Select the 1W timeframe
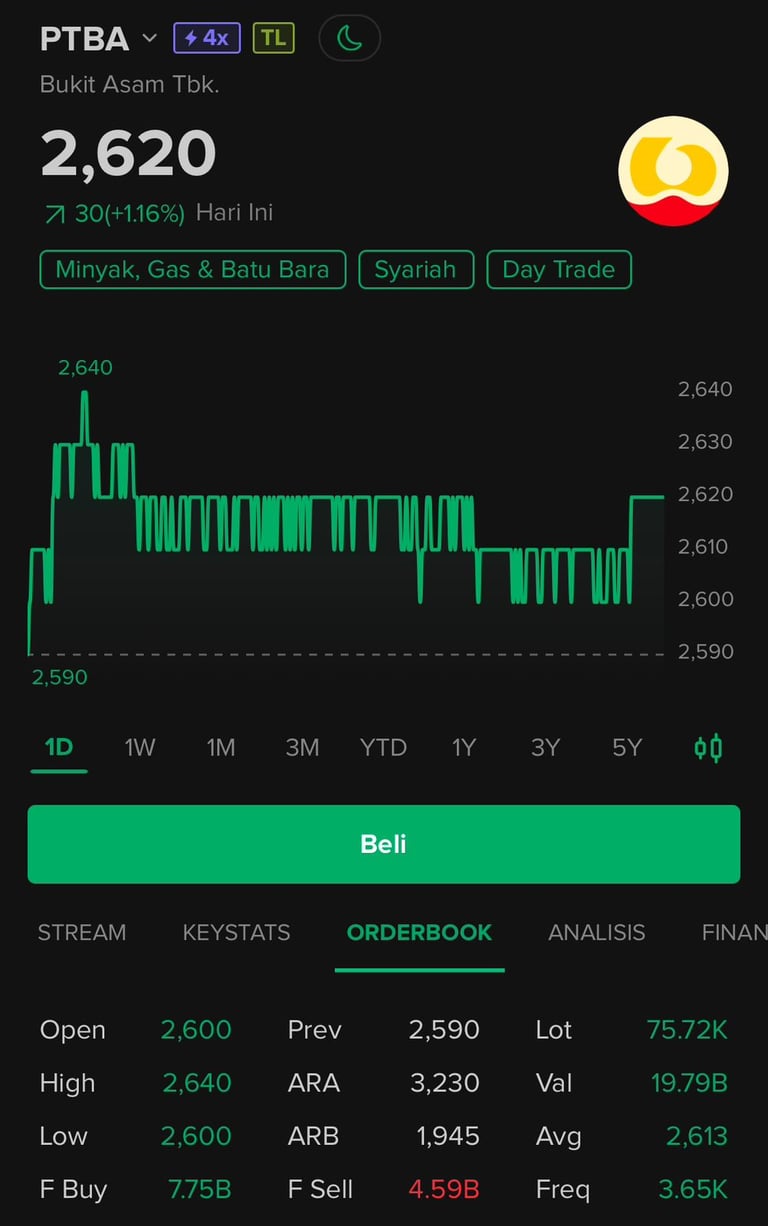The width and height of the screenshot is (768, 1226). pos(139,747)
